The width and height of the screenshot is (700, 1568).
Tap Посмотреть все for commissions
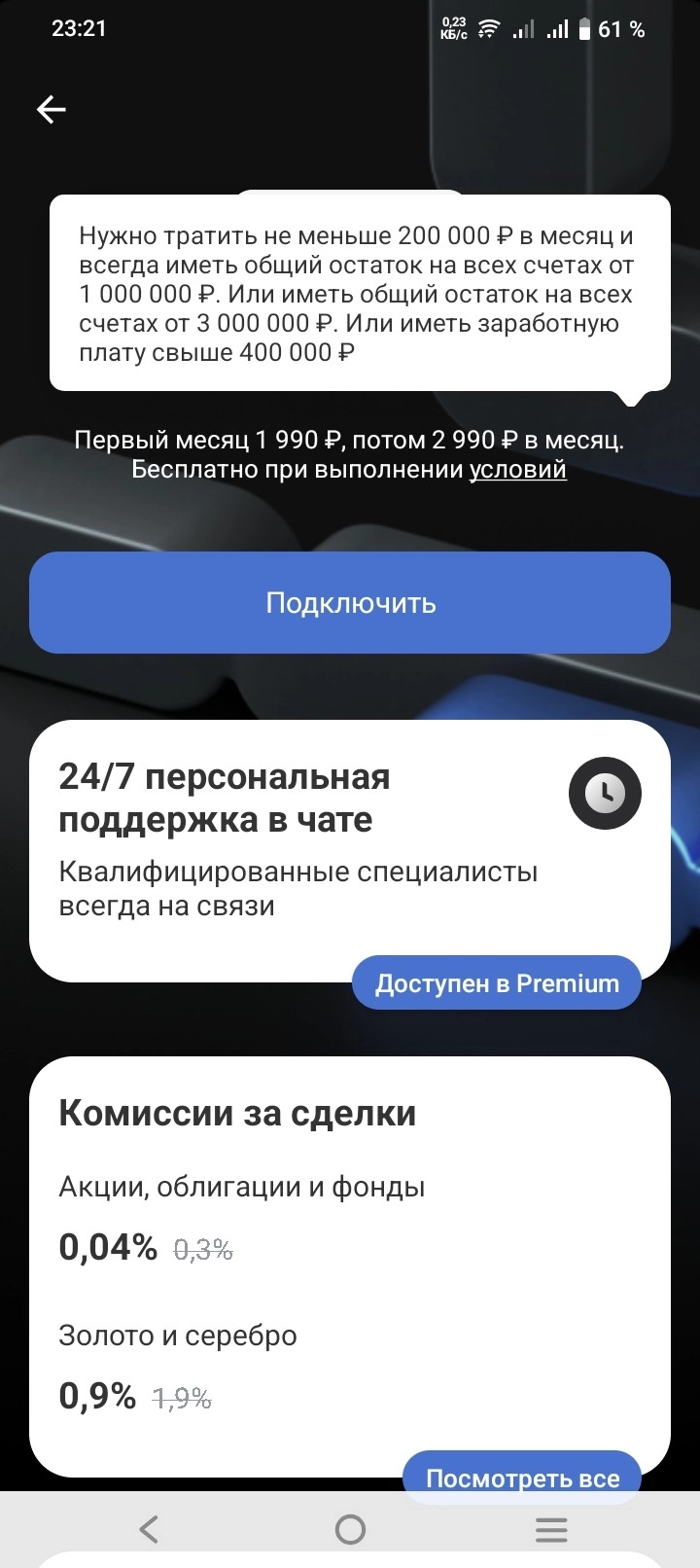point(522,1477)
